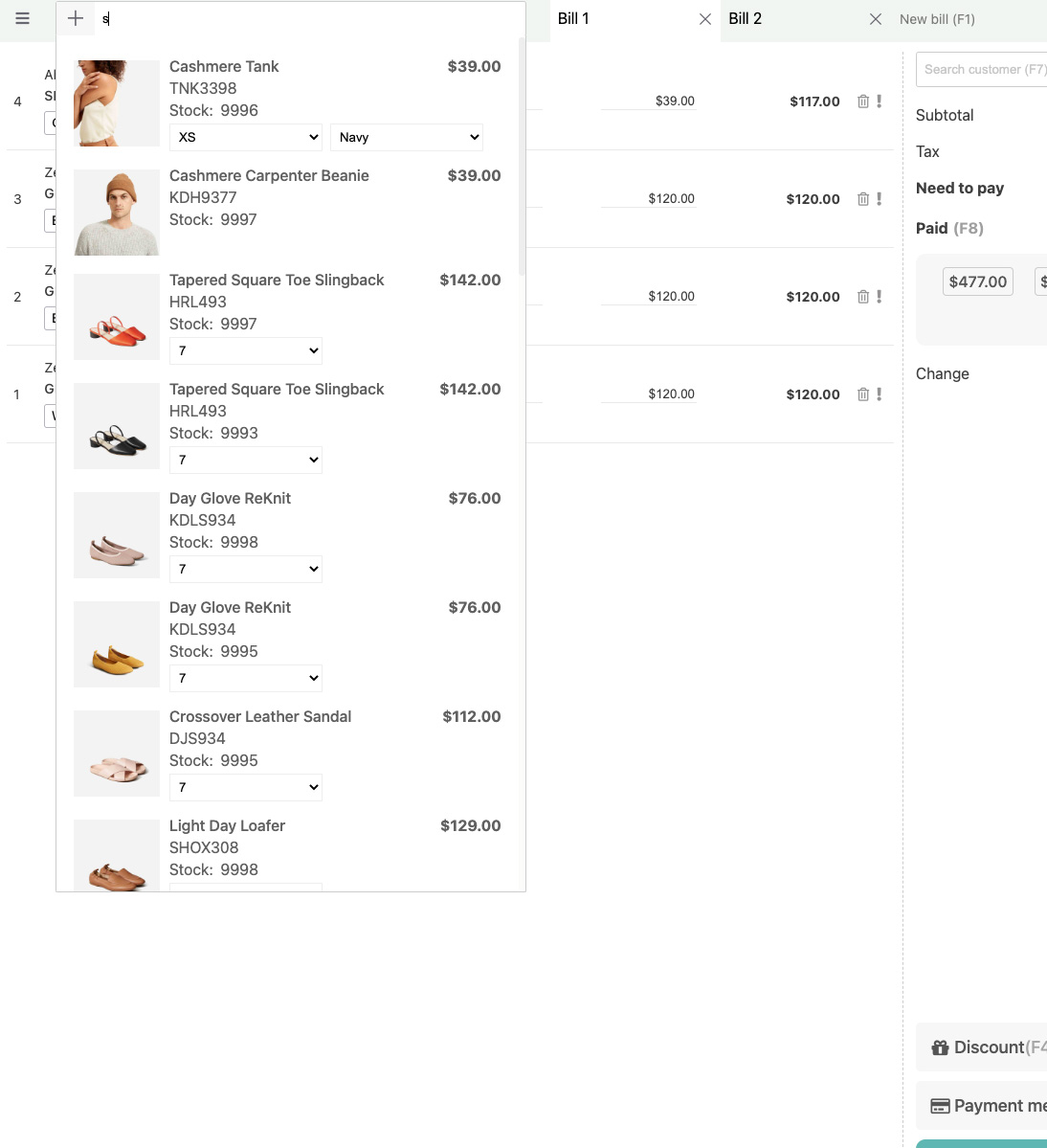Add Cashmere Carpenter Beanie to the bill
This screenshot has width=1047, height=1148.
pyautogui.click(x=269, y=175)
